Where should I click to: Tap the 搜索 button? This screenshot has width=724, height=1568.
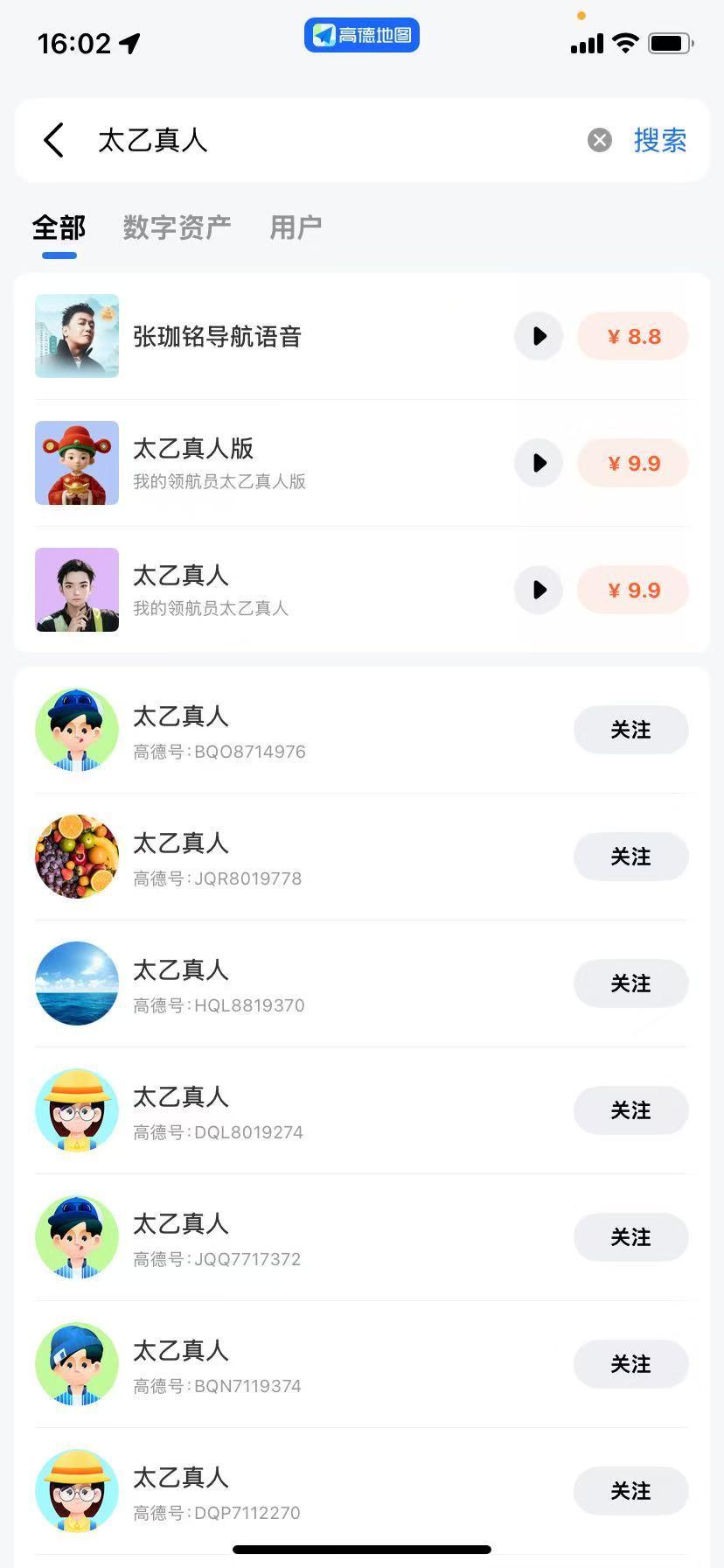pyautogui.click(x=659, y=140)
